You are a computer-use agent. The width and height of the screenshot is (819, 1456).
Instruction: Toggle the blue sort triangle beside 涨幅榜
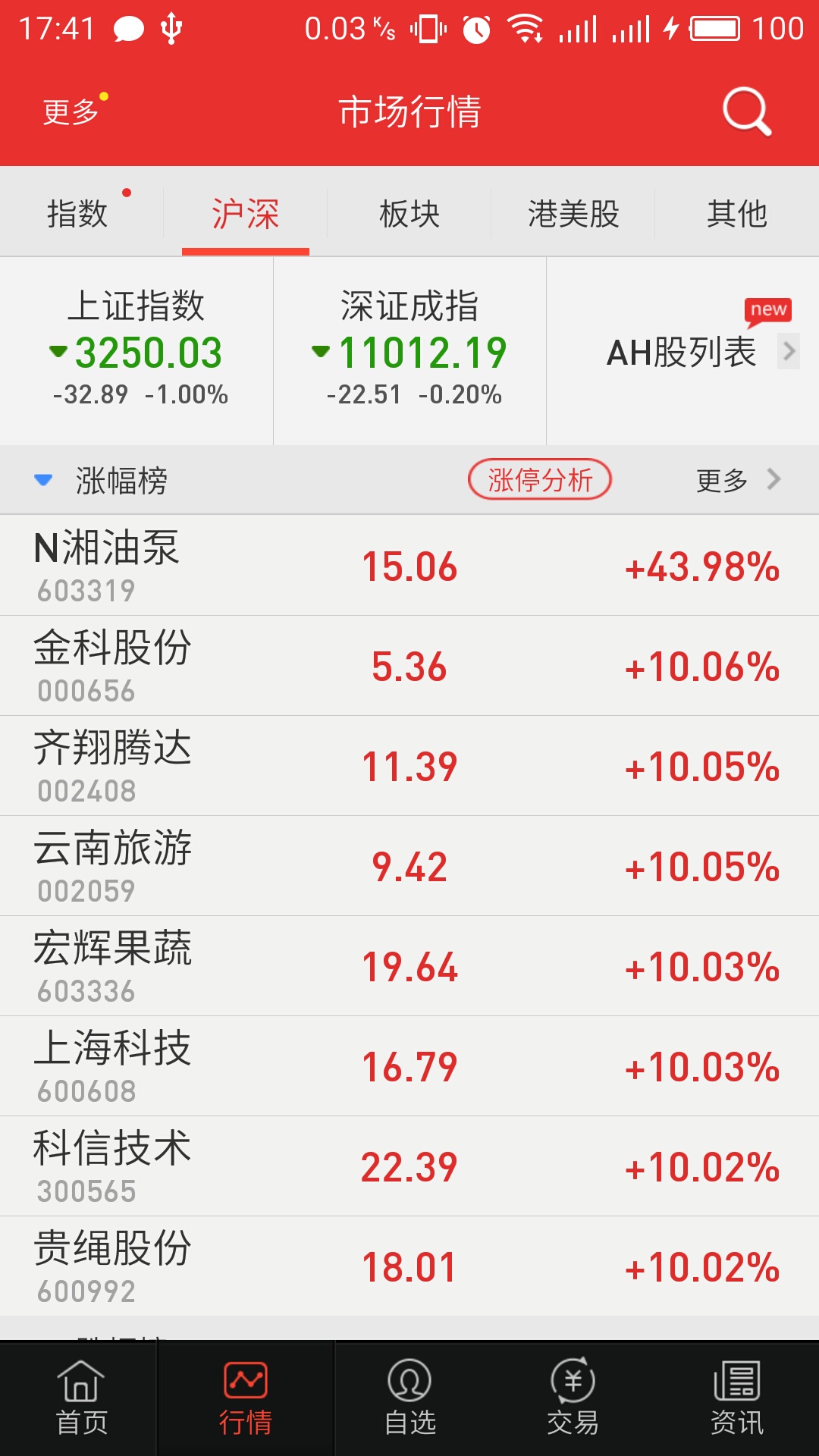point(42,479)
